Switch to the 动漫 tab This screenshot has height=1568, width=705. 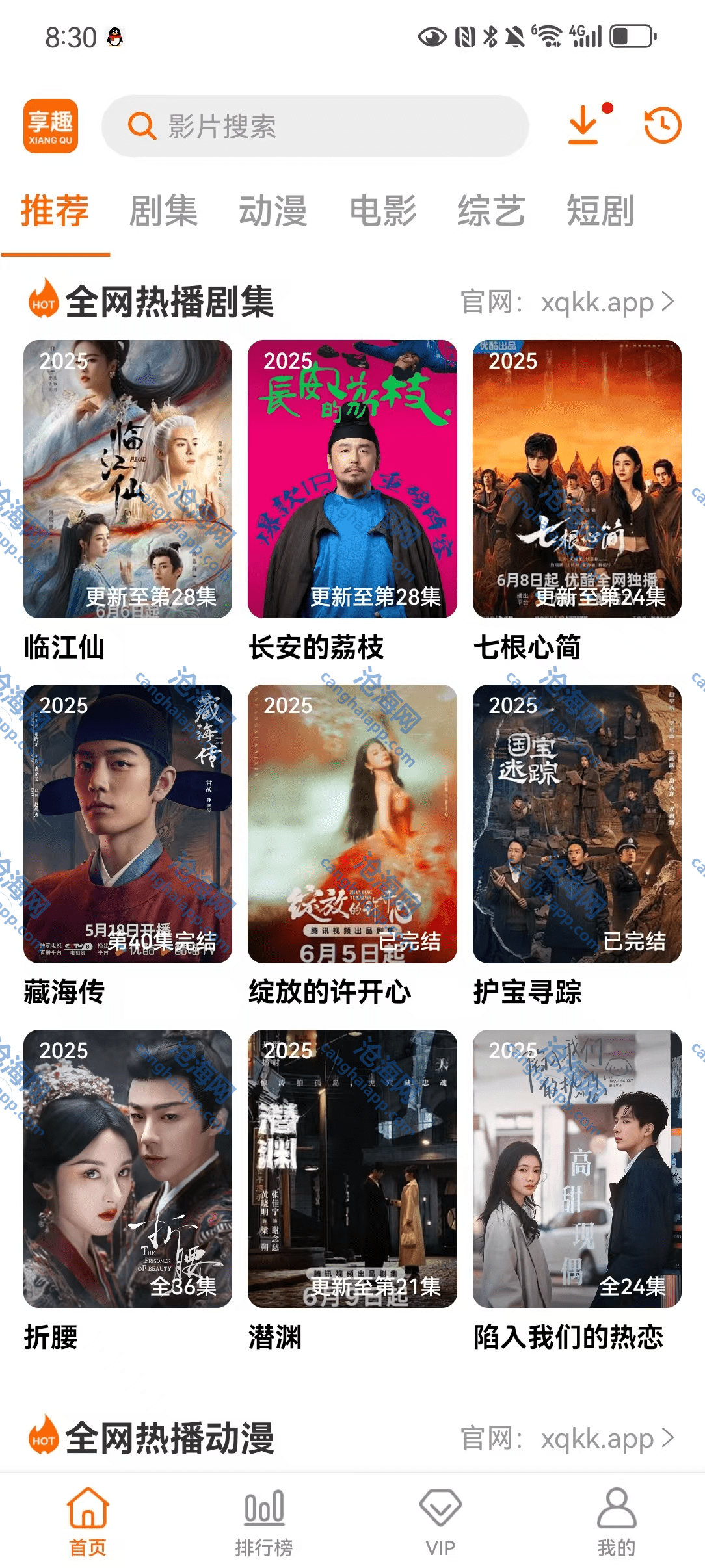273,211
